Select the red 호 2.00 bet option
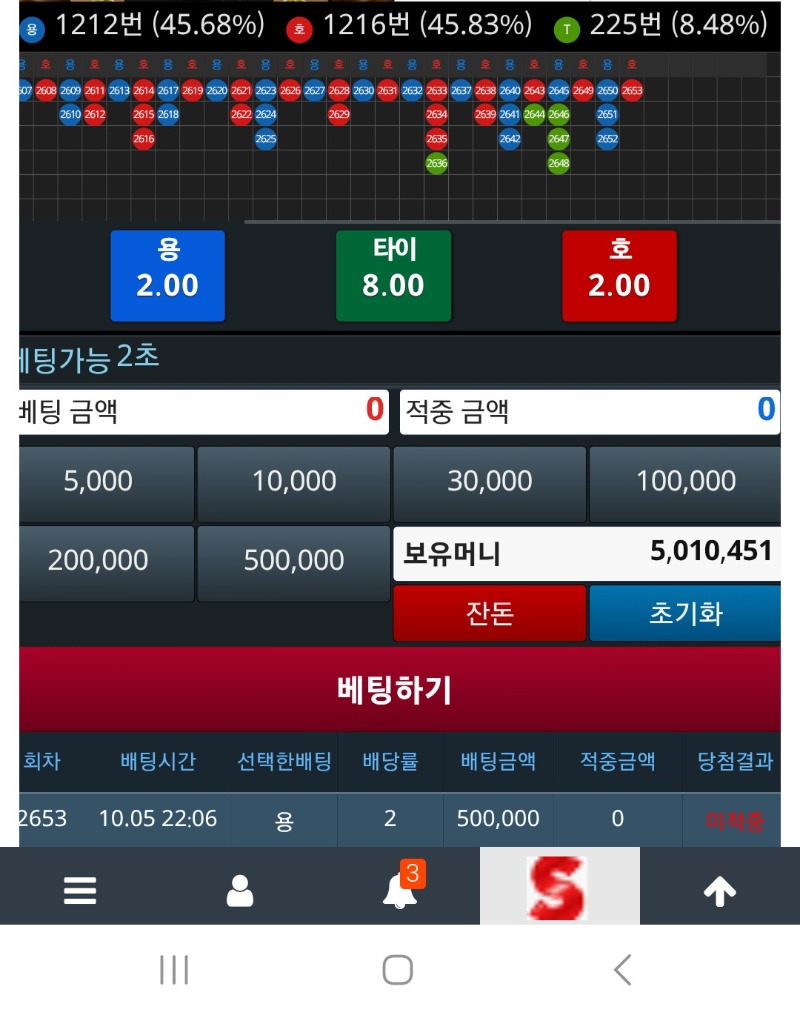The width and height of the screenshot is (800, 1018). click(619, 275)
